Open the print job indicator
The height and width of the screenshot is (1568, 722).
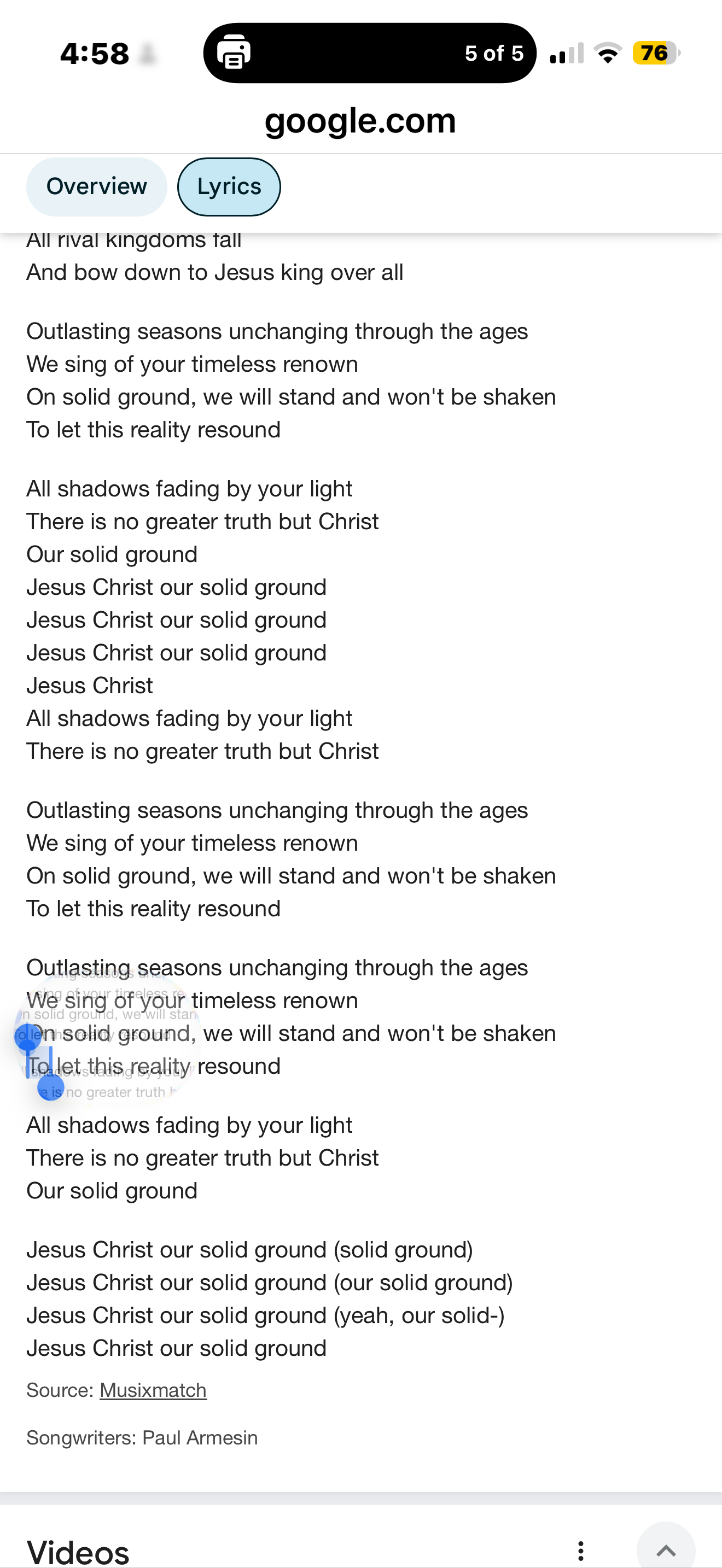point(370,54)
